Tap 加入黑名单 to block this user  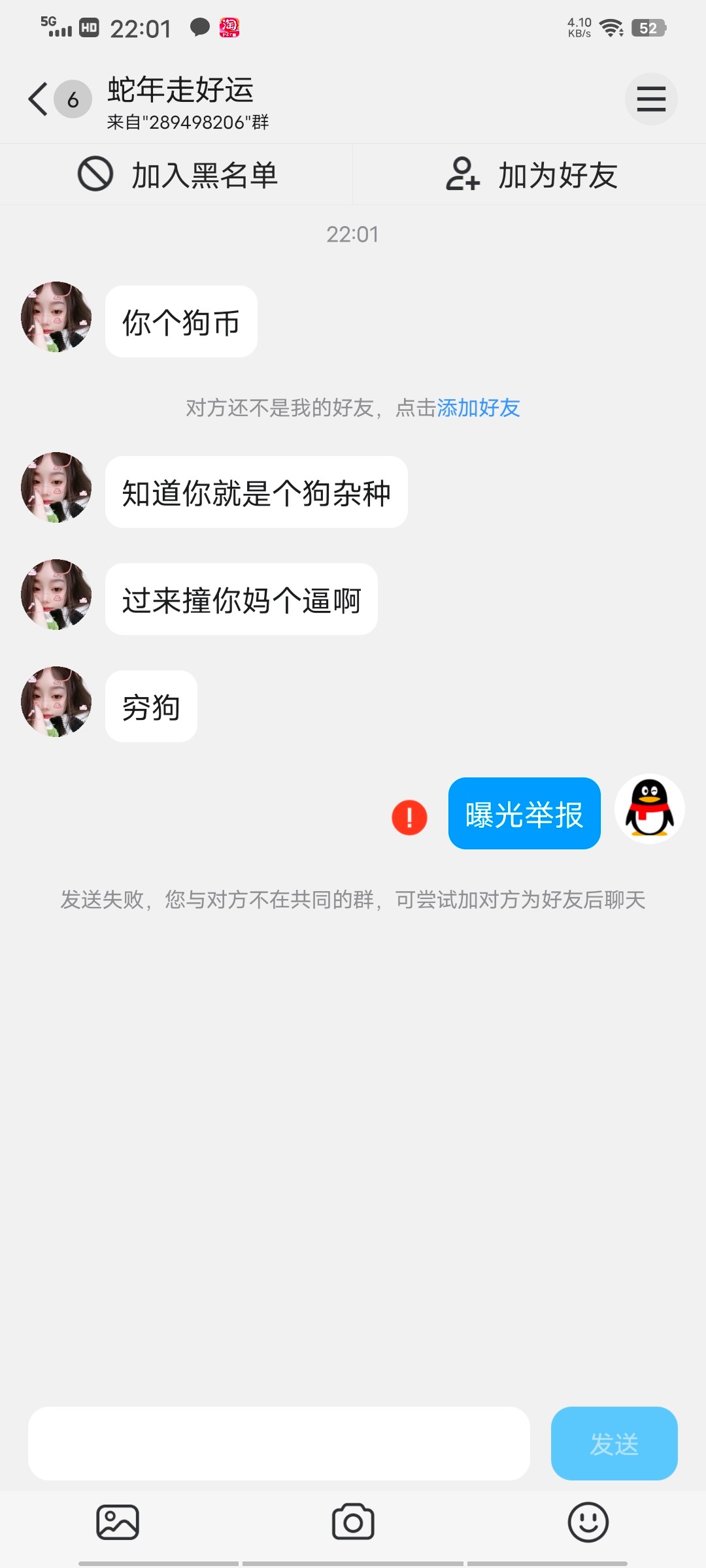pos(178,175)
